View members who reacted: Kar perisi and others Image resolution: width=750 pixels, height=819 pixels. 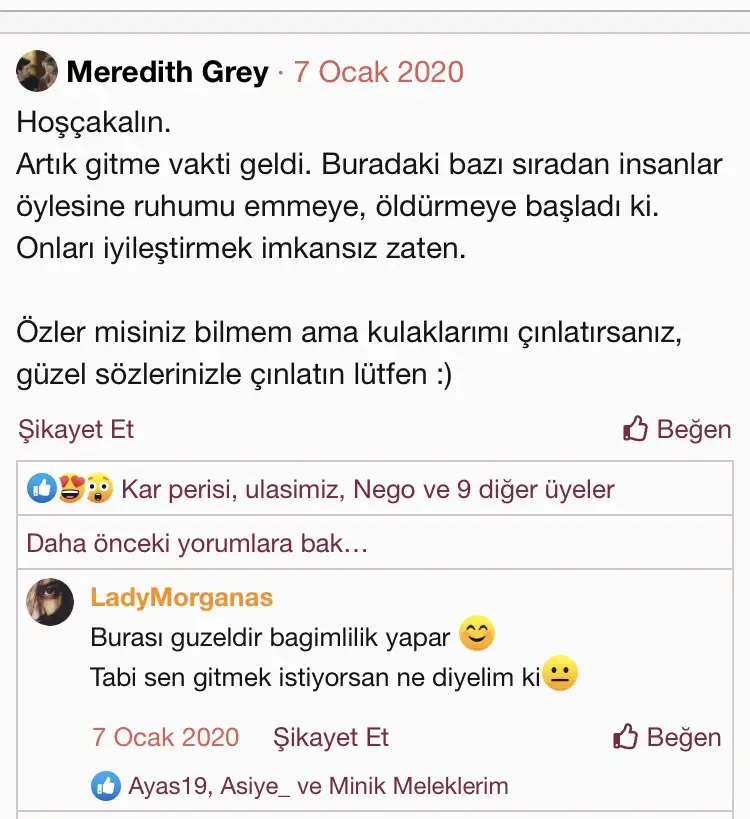click(367, 489)
